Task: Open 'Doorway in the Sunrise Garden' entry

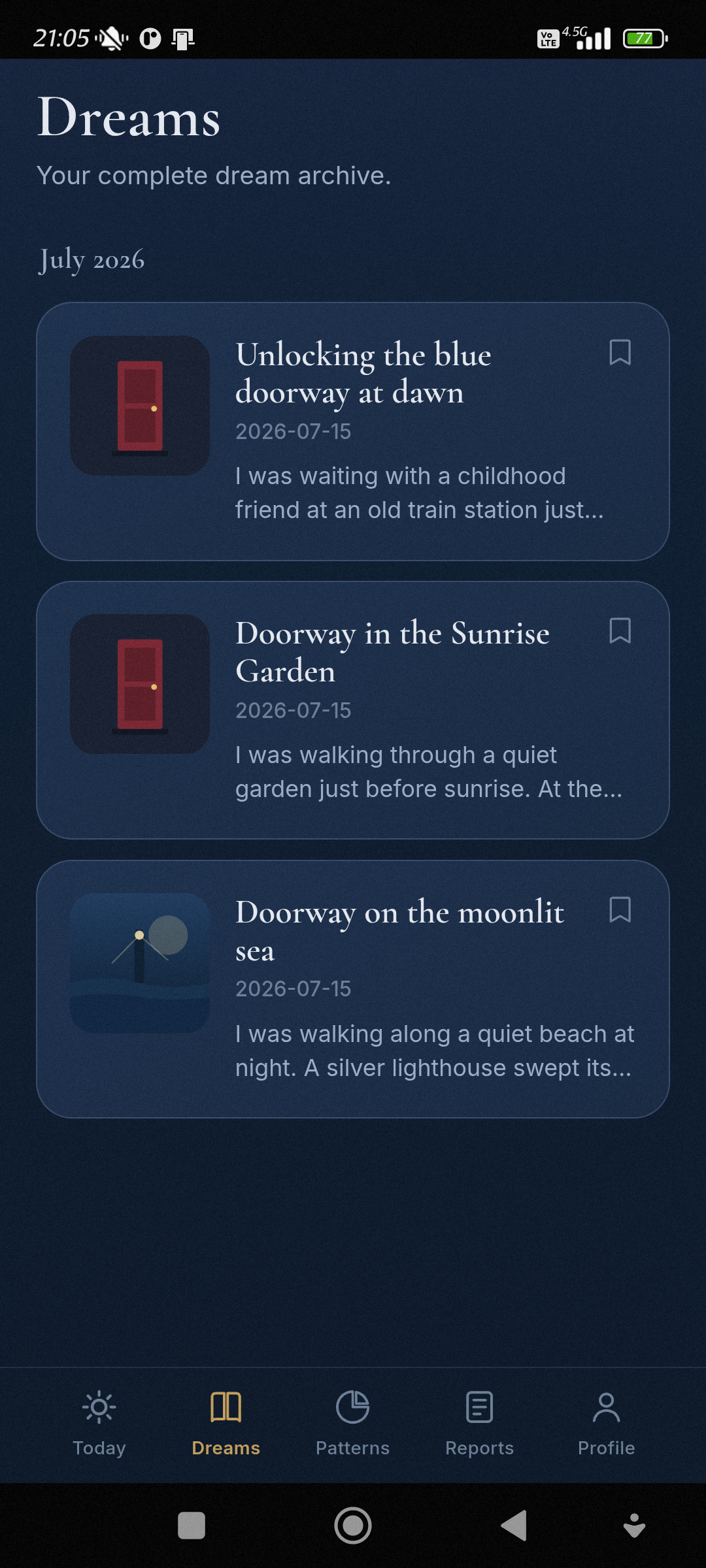Action: click(353, 710)
